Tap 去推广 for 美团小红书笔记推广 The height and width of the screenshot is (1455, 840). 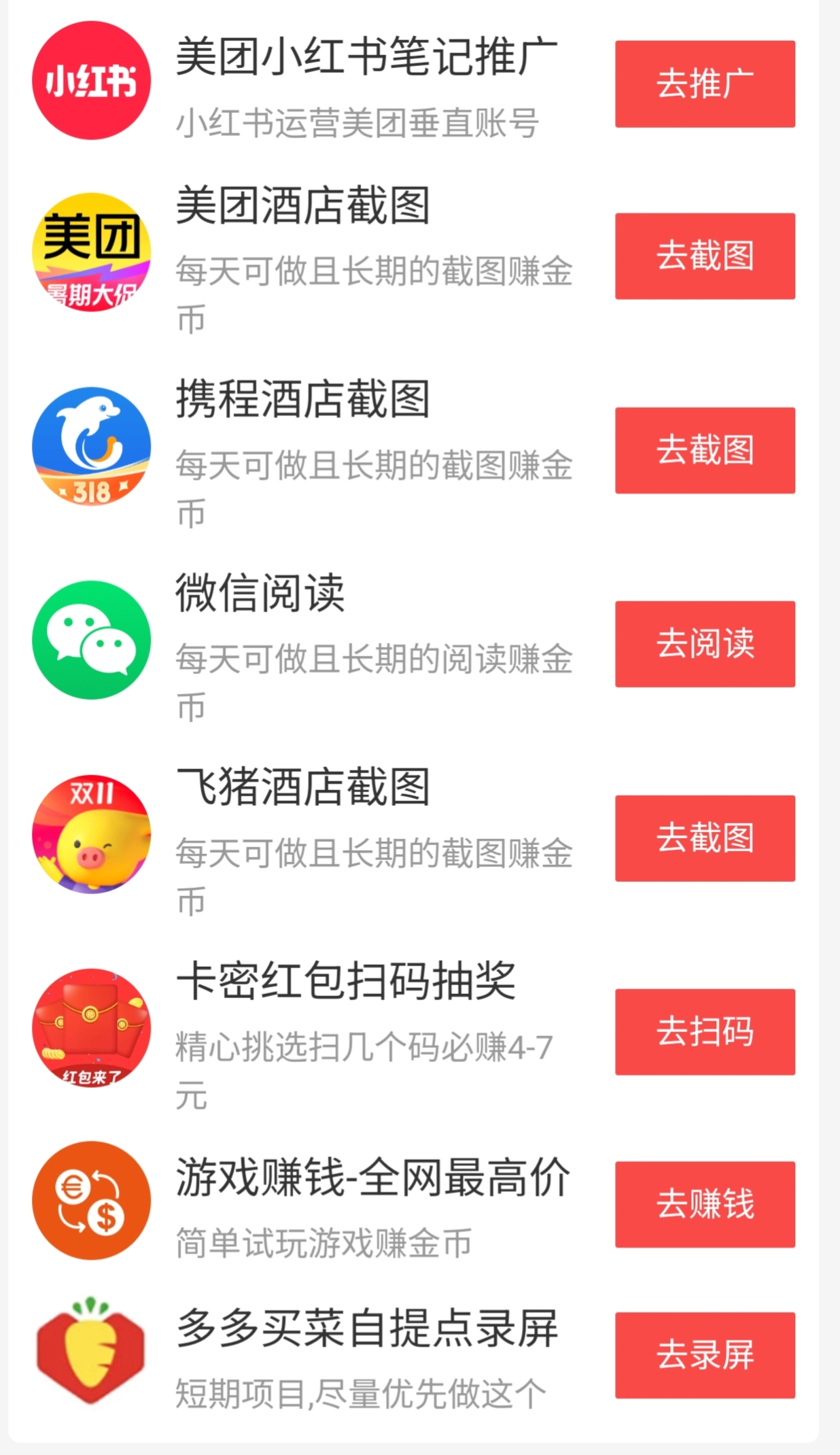pyautogui.click(x=705, y=84)
